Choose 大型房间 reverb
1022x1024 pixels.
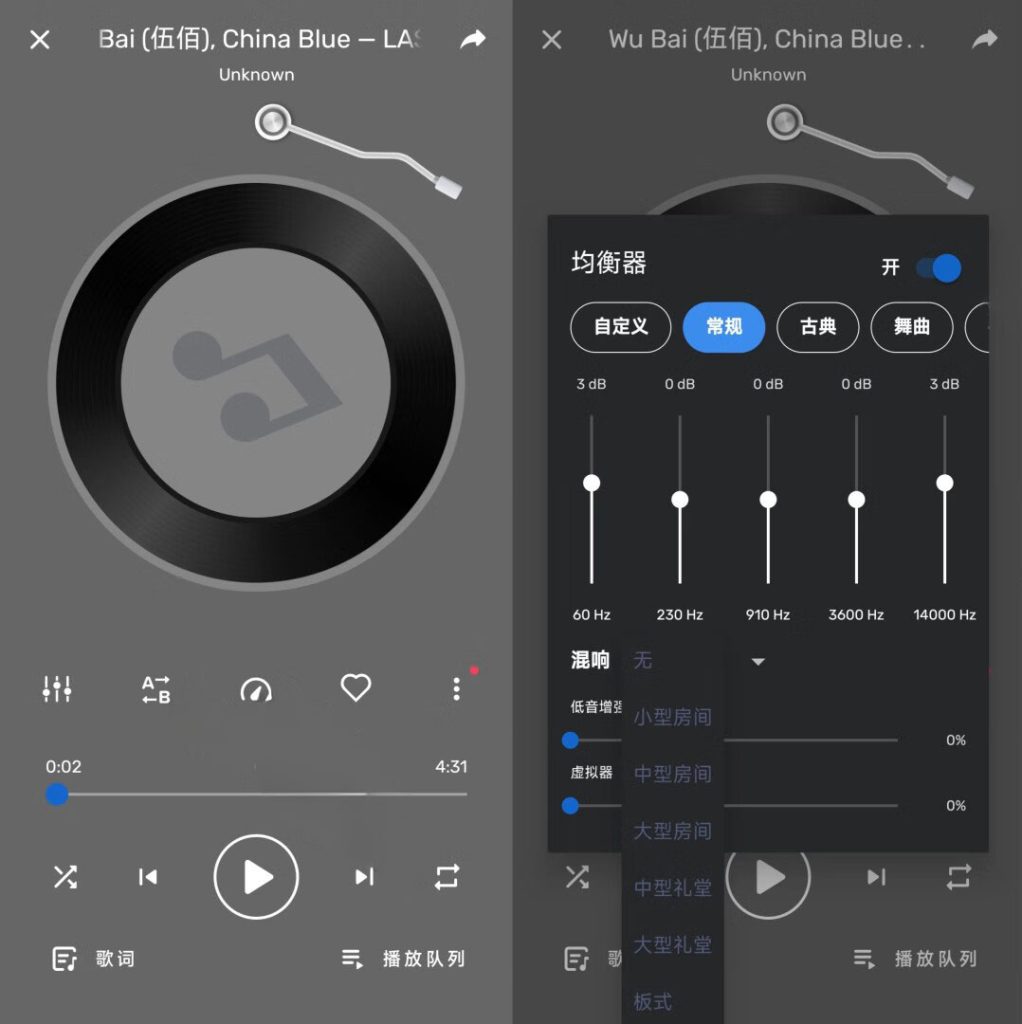coord(672,831)
